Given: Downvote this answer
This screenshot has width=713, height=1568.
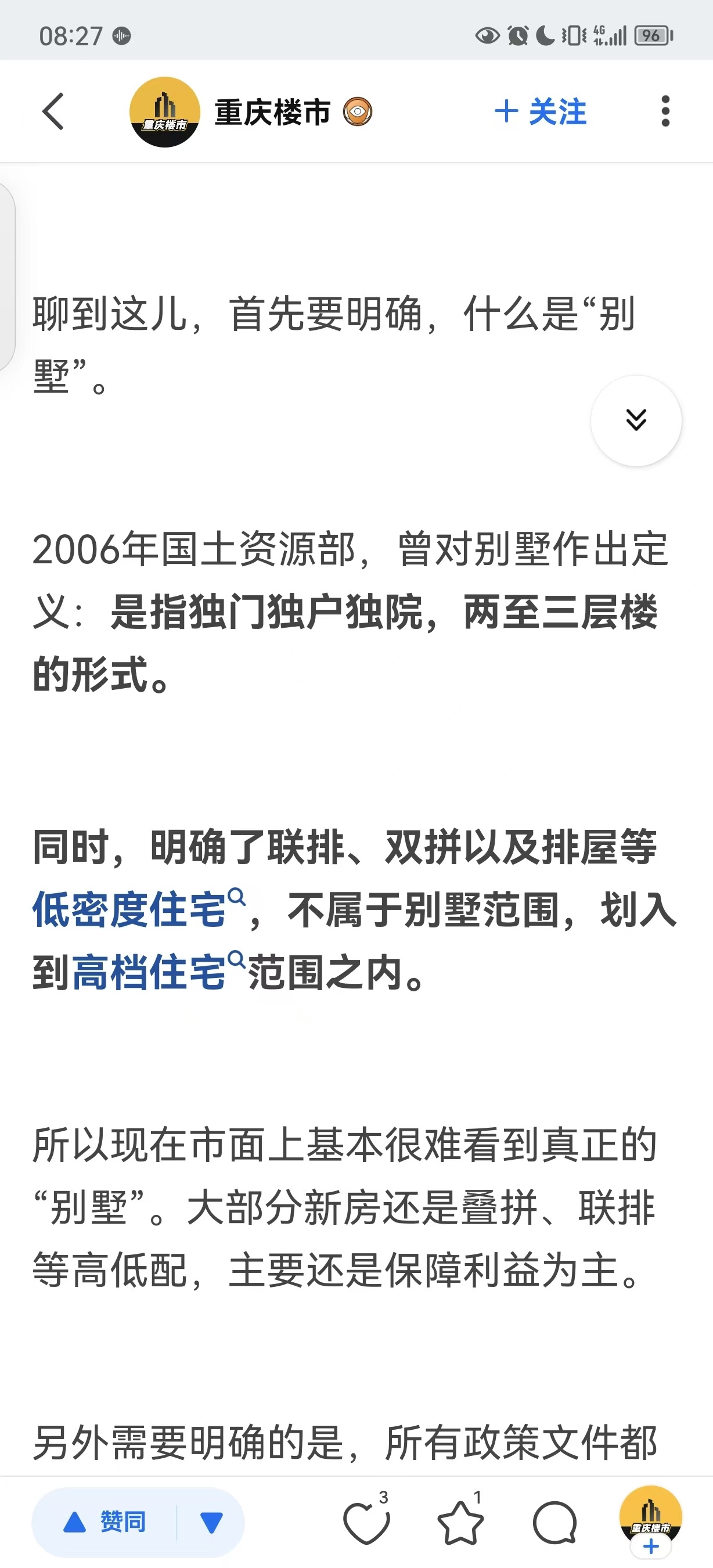Looking at the screenshot, I should click(x=211, y=1522).
